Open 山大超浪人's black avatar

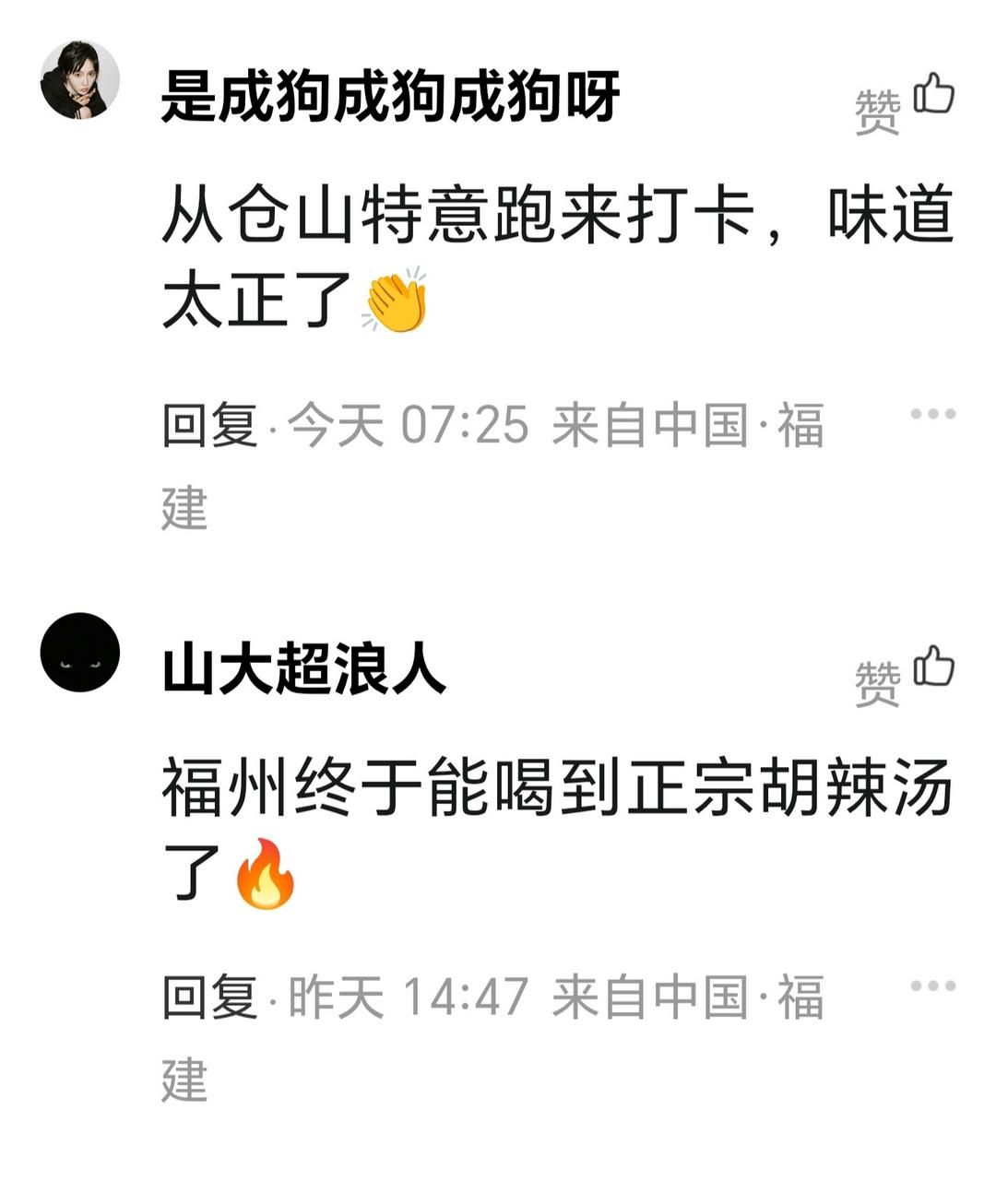[80, 652]
